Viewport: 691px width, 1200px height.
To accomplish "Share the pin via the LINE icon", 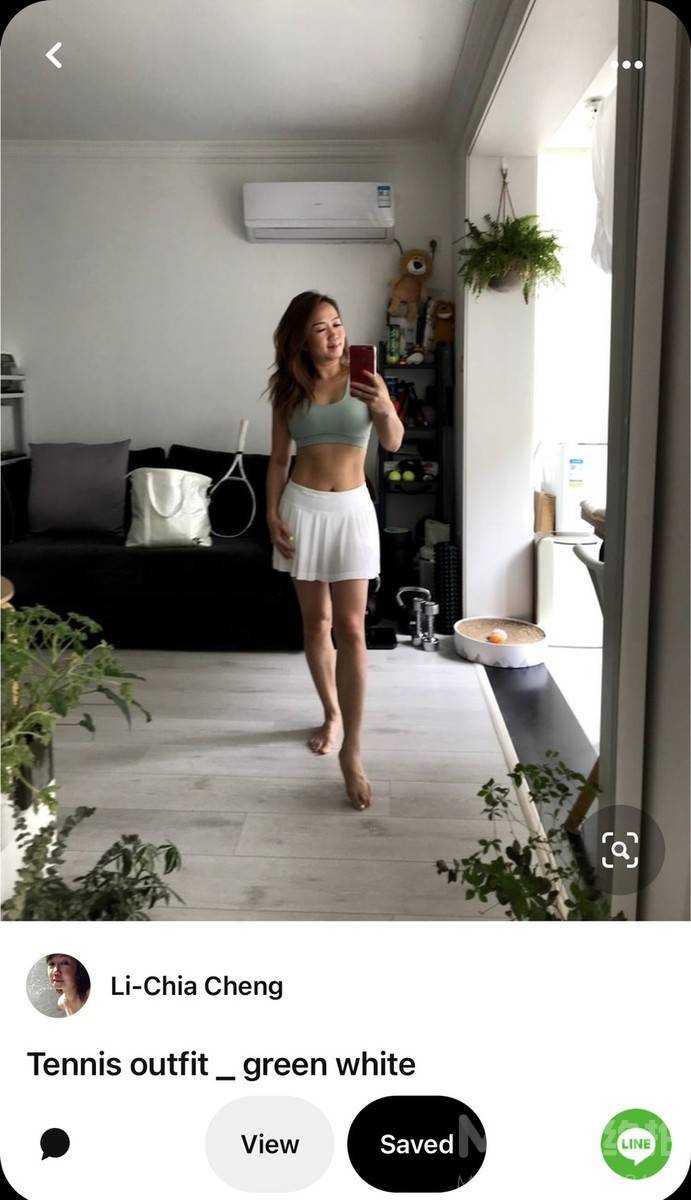I will coord(635,1144).
